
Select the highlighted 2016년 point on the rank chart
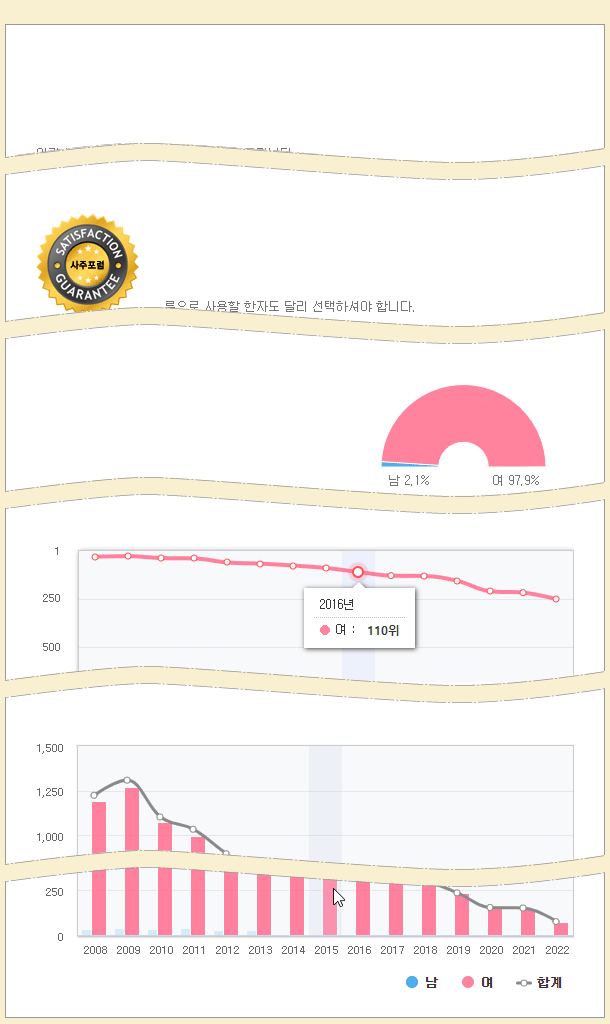click(358, 572)
